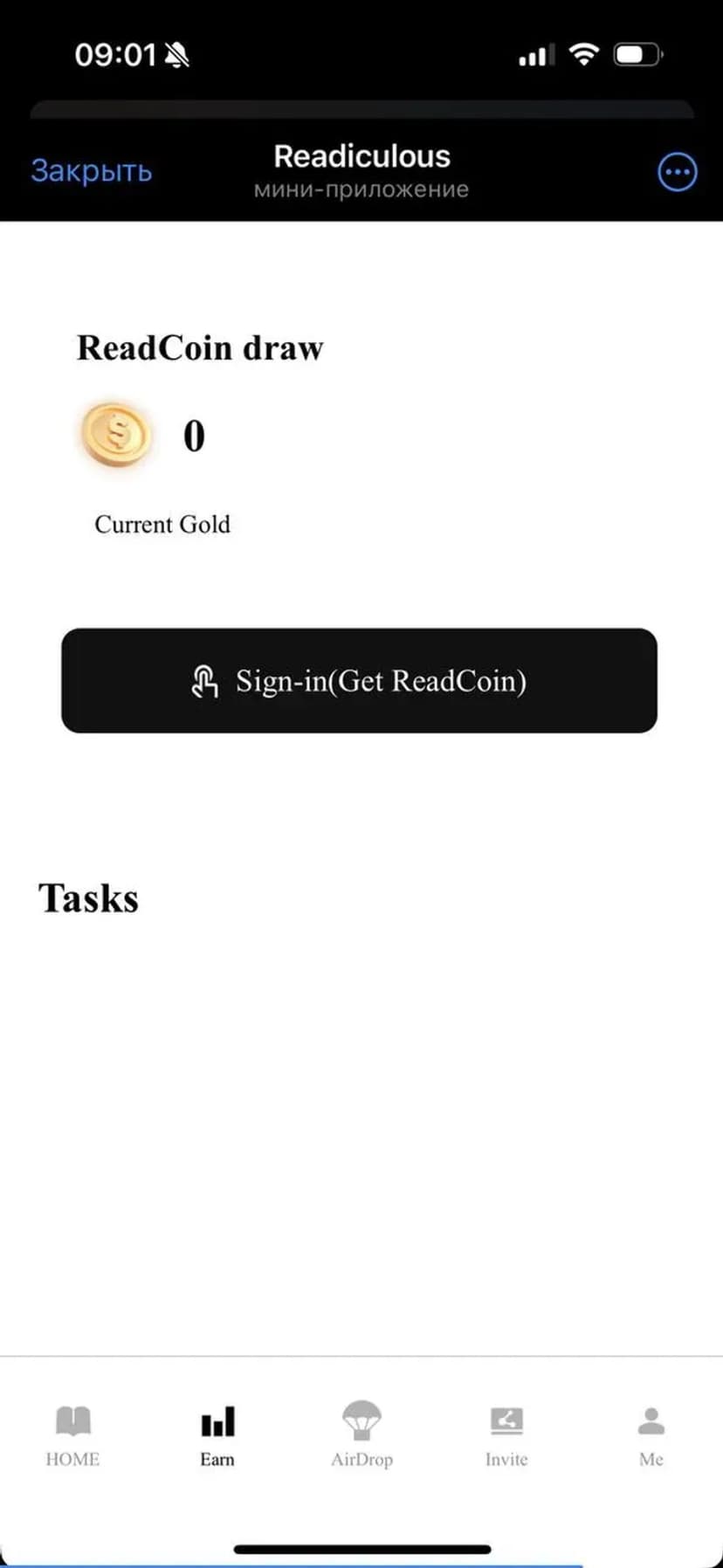Go to the HOME tab
This screenshot has width=723, height=1568.
point(72,1436)
